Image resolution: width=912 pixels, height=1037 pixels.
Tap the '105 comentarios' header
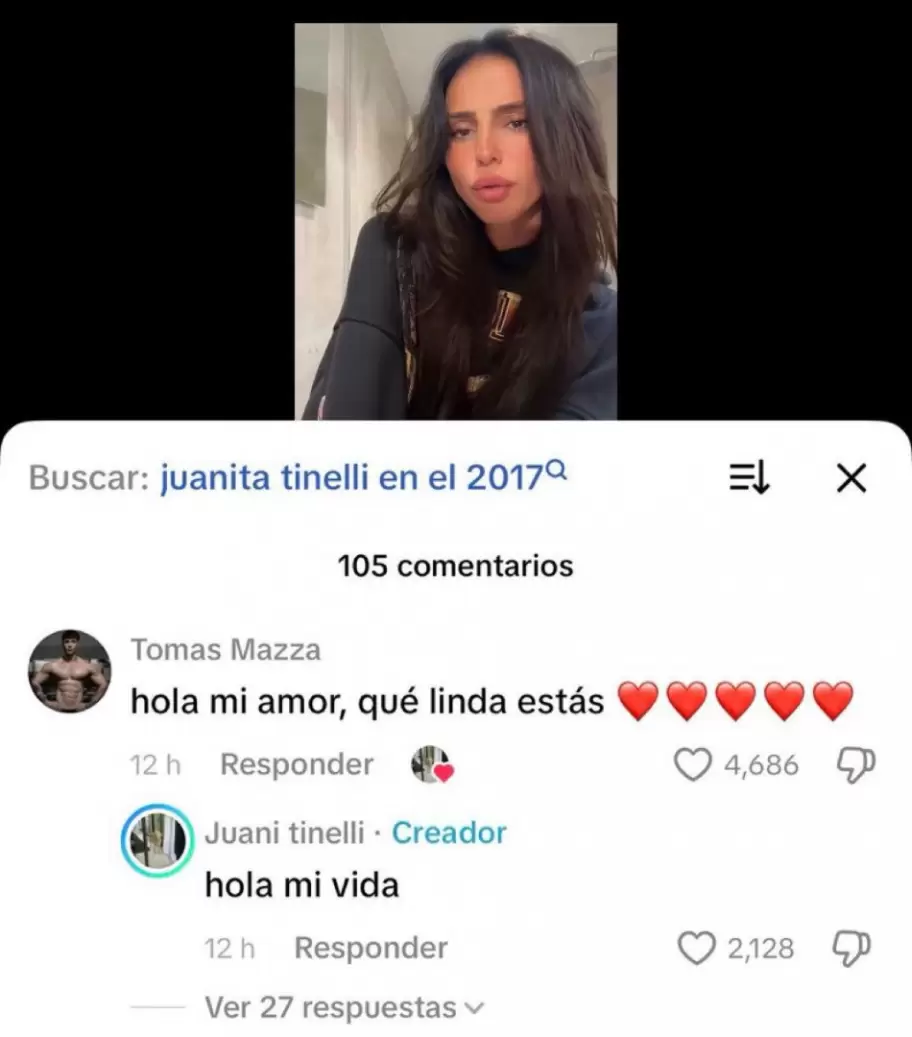(x=456, y=565)
